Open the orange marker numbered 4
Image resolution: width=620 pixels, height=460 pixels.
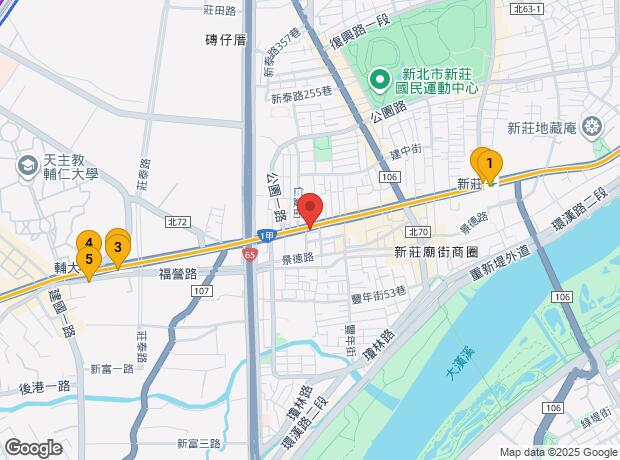point(89,241)
